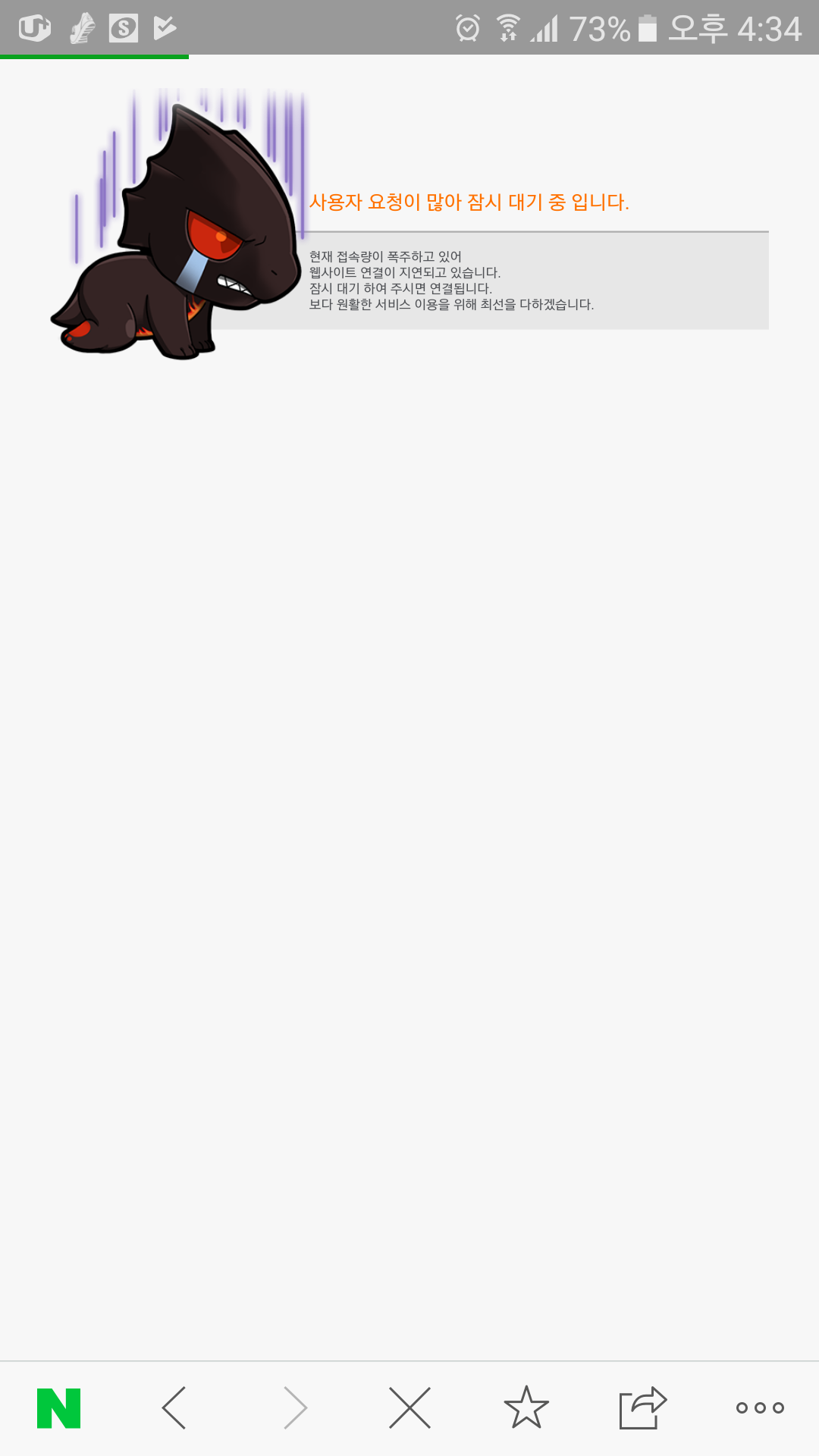This screenshot has height=1456, width=819.
Task: Navigate back to the previous page
Action: point(174,1408)
